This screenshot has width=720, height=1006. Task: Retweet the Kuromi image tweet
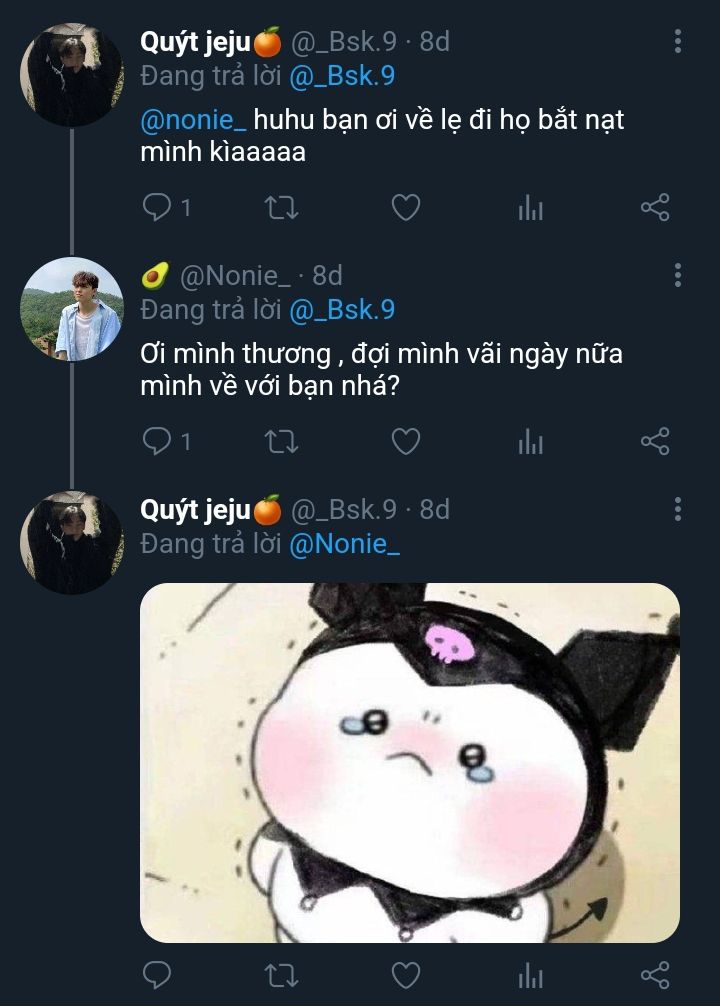[x=281, y=974]
